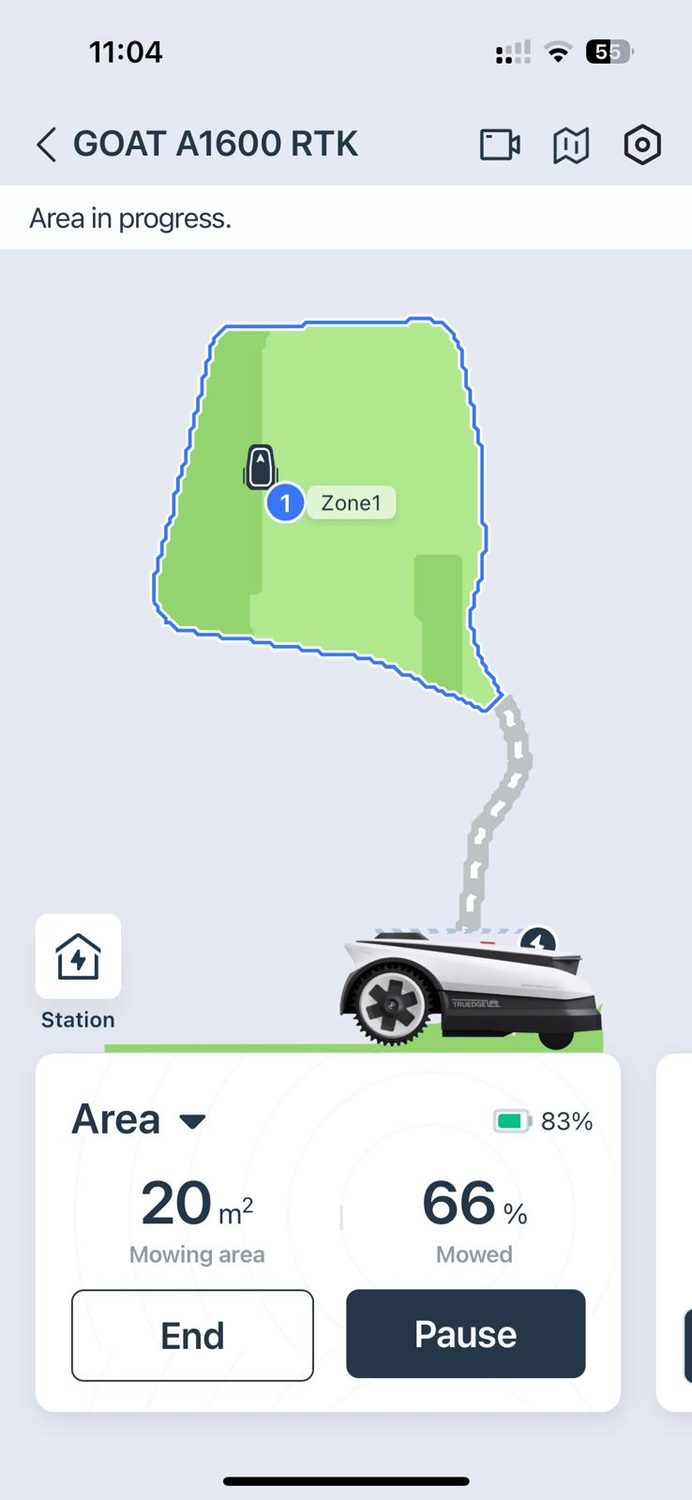The image size is (692, 1500).
Task: Pause the mowing
Action: point(465,1334)
